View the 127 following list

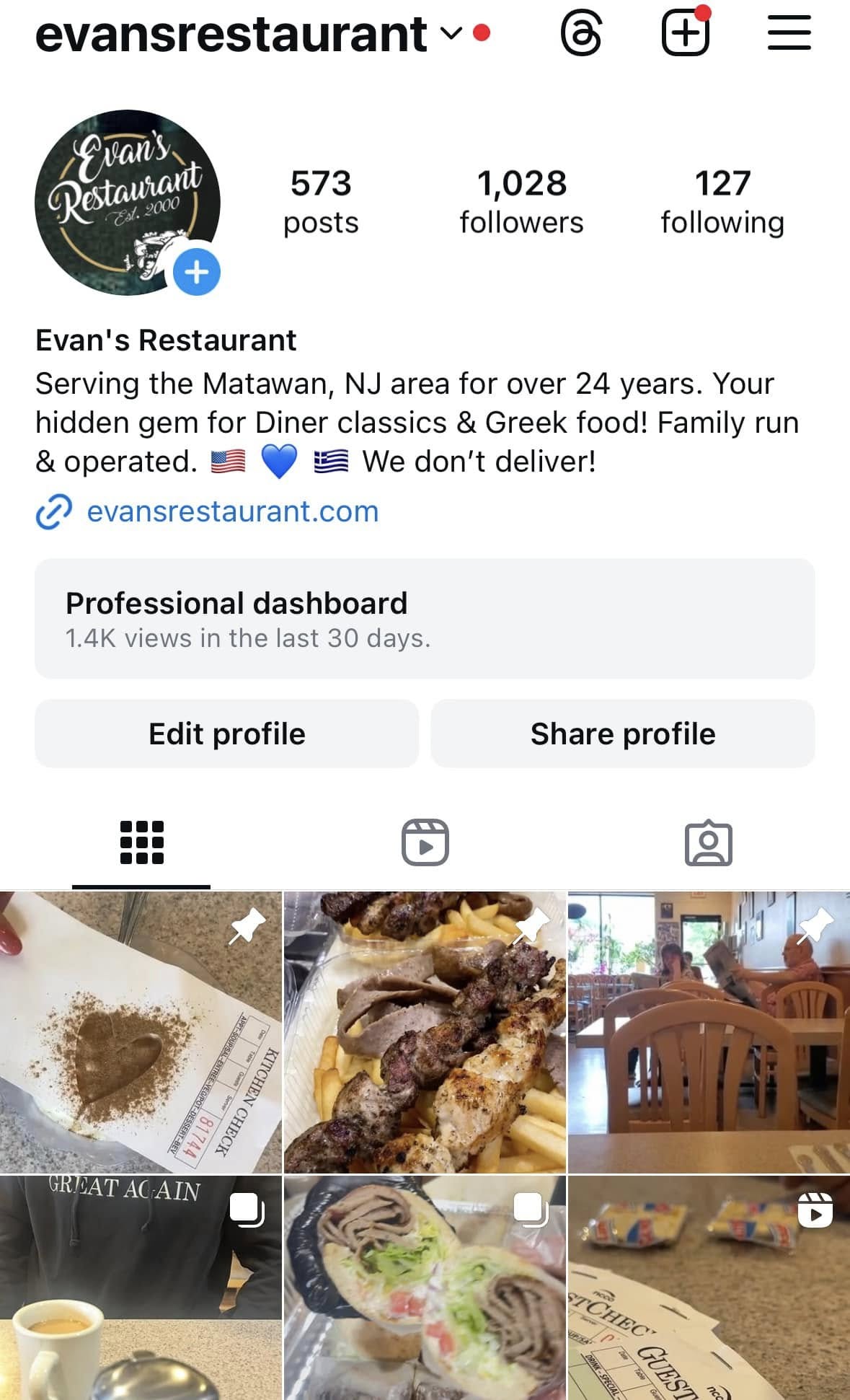(x=722, y=202)
